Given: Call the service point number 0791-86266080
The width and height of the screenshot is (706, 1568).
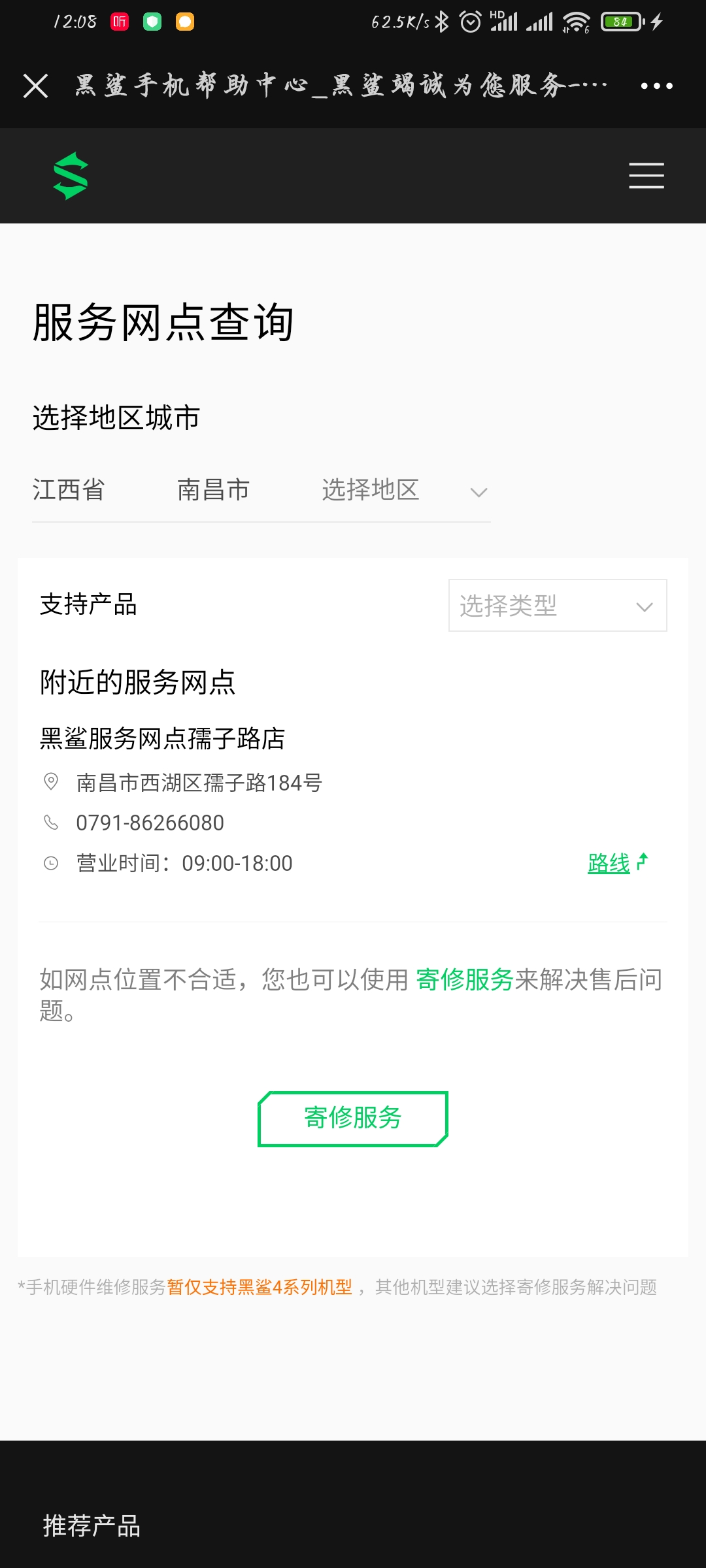Looking at the screenshot, I should tap(150, 823).
